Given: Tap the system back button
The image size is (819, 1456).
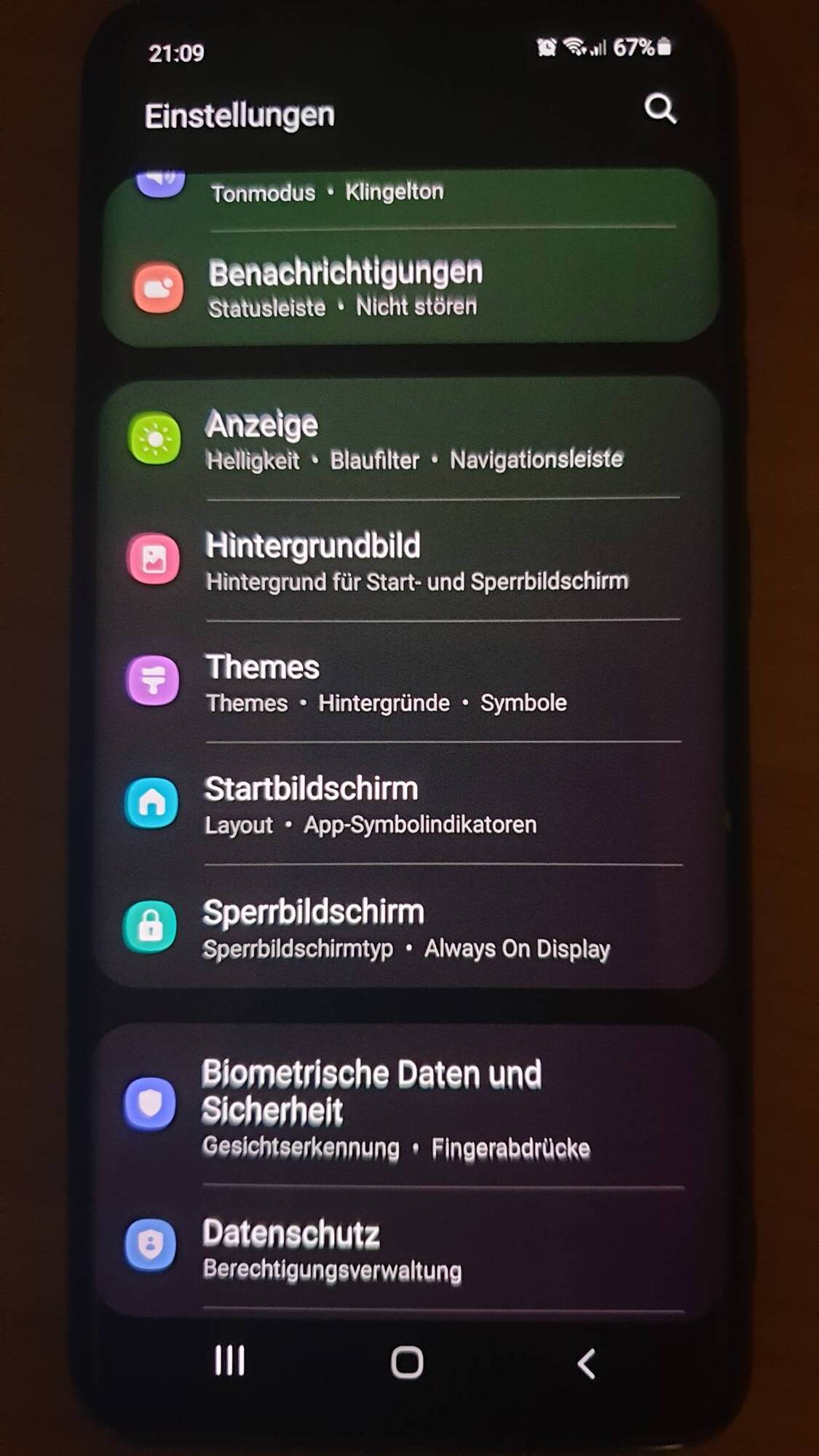Looking at the screenshot, I should click(586, 1363).
